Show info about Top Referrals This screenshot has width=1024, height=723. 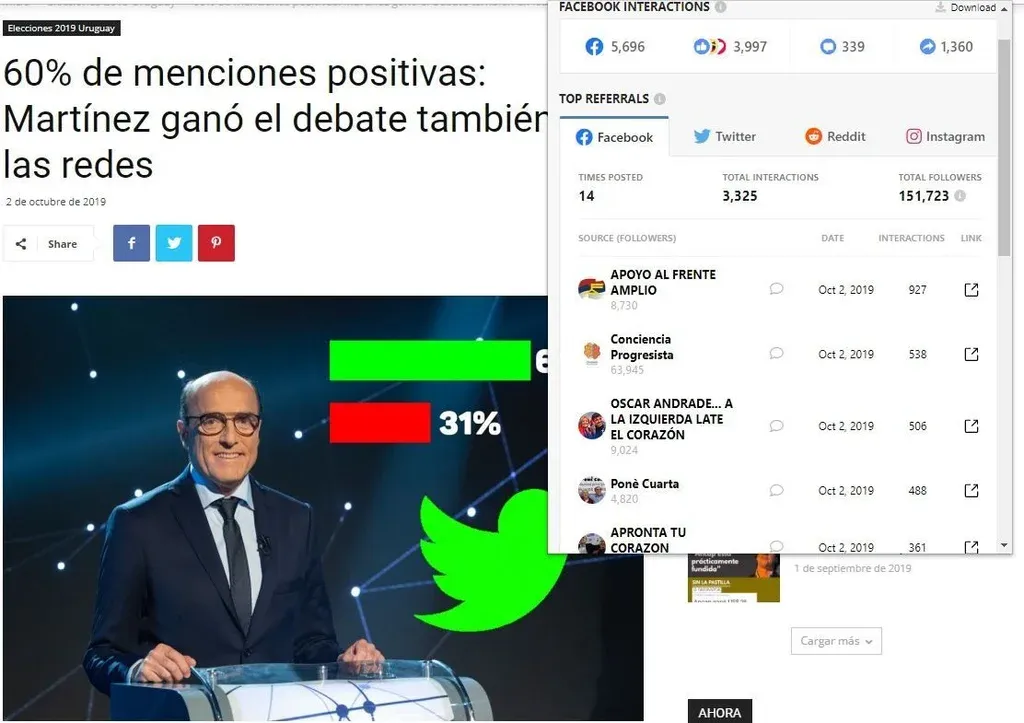pyautogui.click(x=659, y=99)
